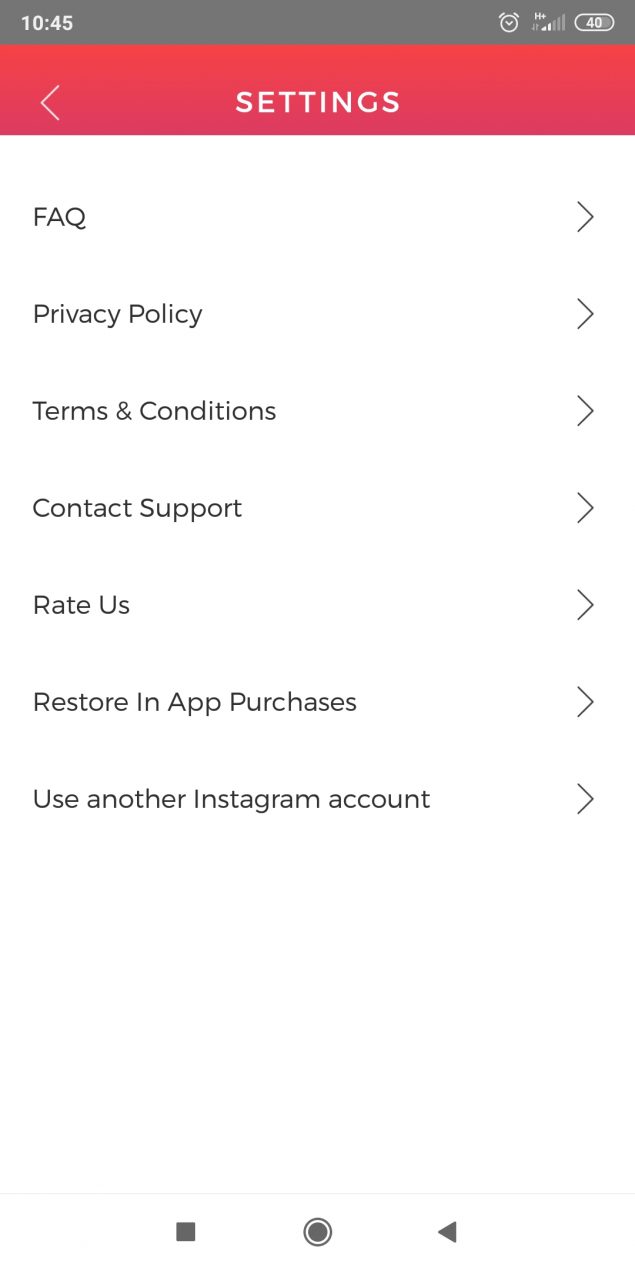This screenshot has width=635, height=1270.
Task: Tap the system home button
Action: 318,1232
